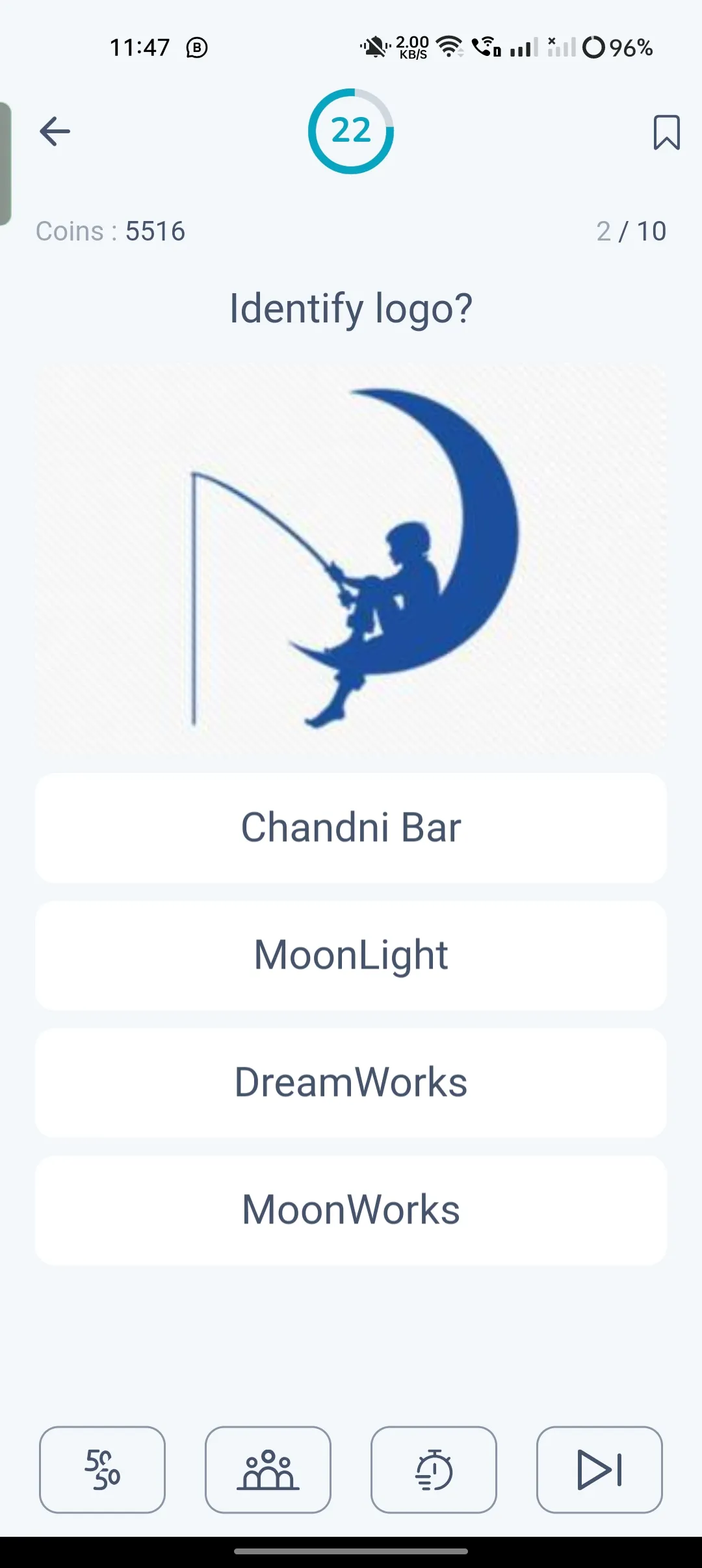Answer with MoonWorks option
The width and height of the screenshot is (702, 1568).
click(351, 1210)
